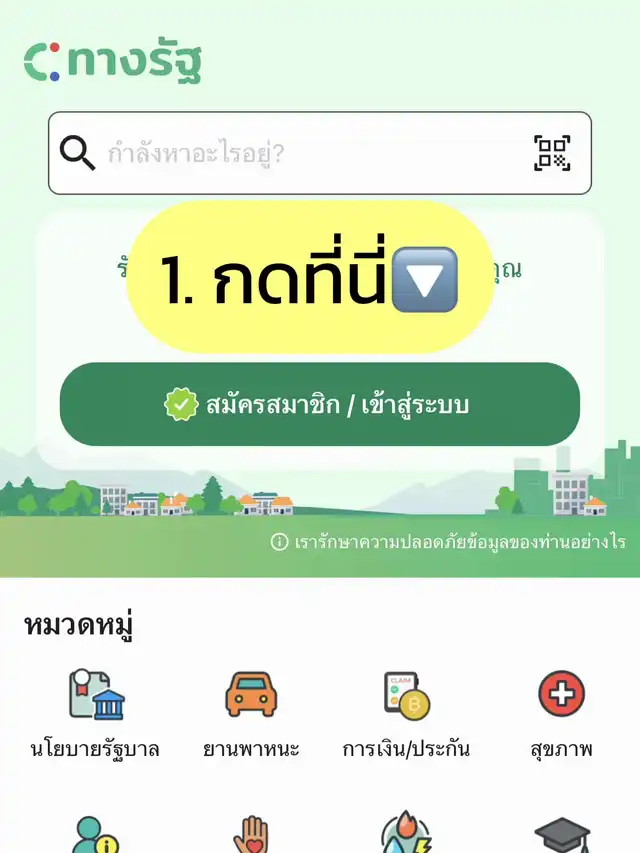Open the QR code scanner
Screen dimensions: 640x853
pos(551,153)
